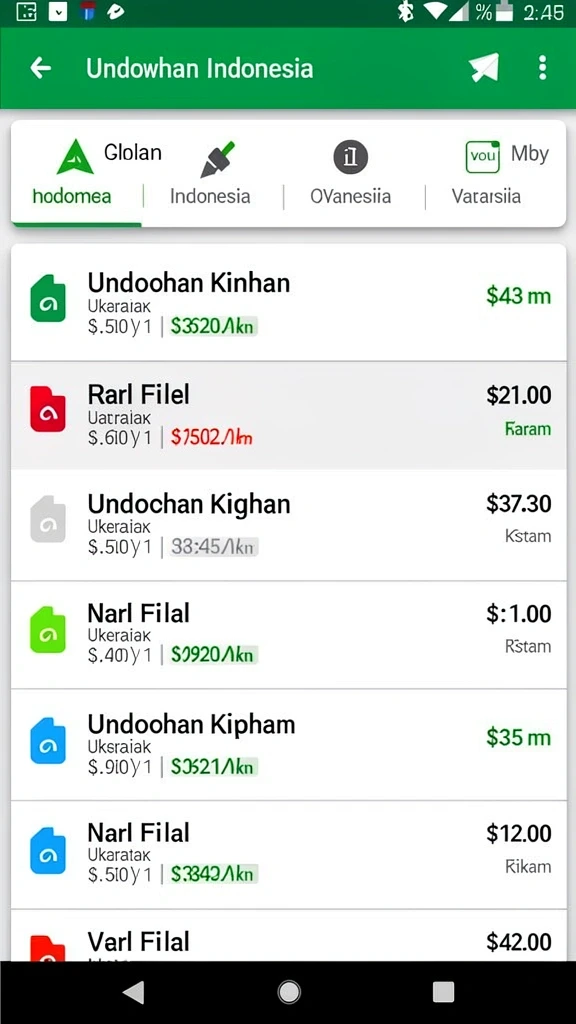The image size is (576, 1024).
Task: Open the Narl Filal $:1.00 entry
Action: [288, 635]
